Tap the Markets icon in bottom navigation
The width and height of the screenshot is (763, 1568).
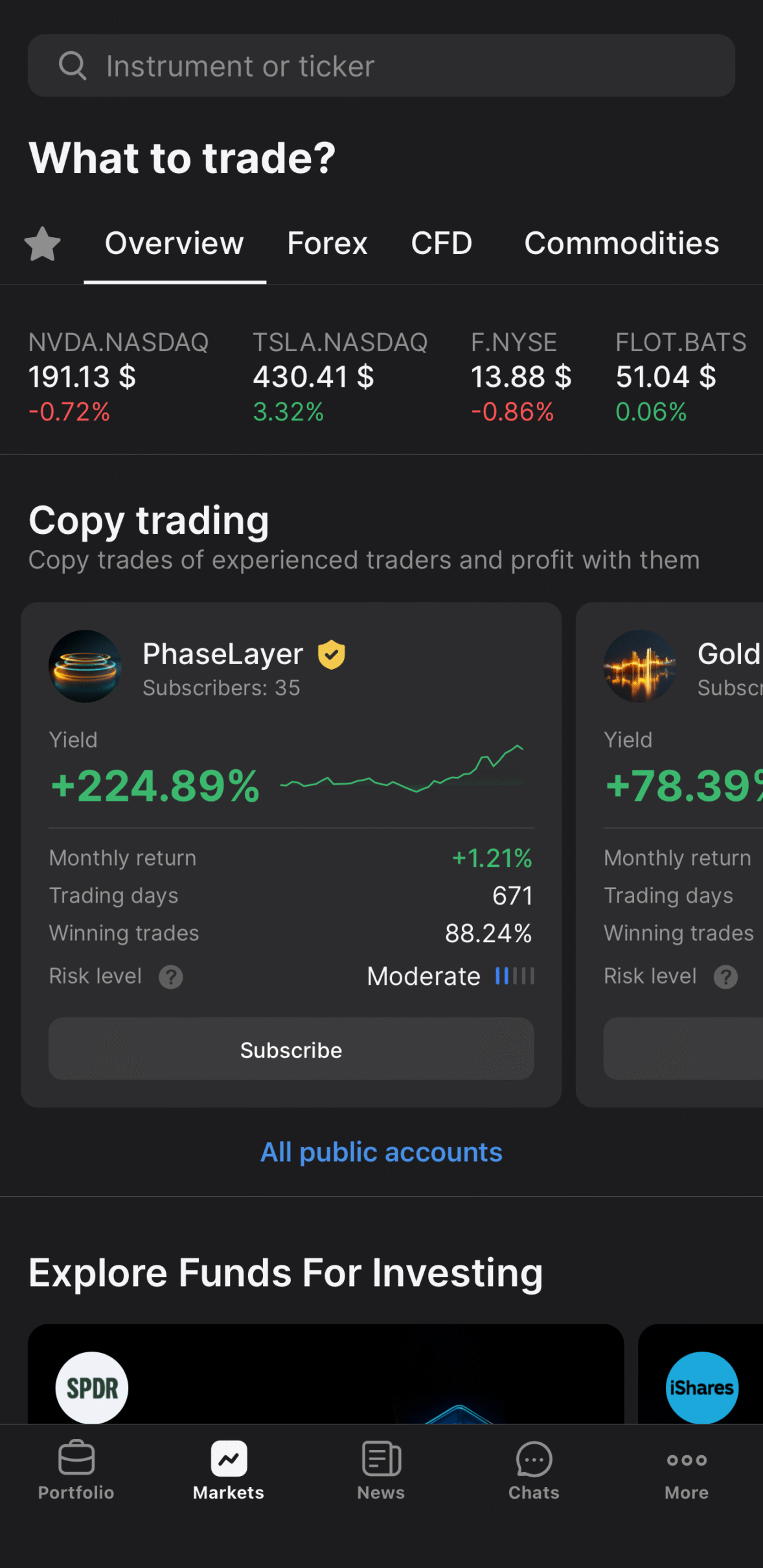[x=228, y=1460]
